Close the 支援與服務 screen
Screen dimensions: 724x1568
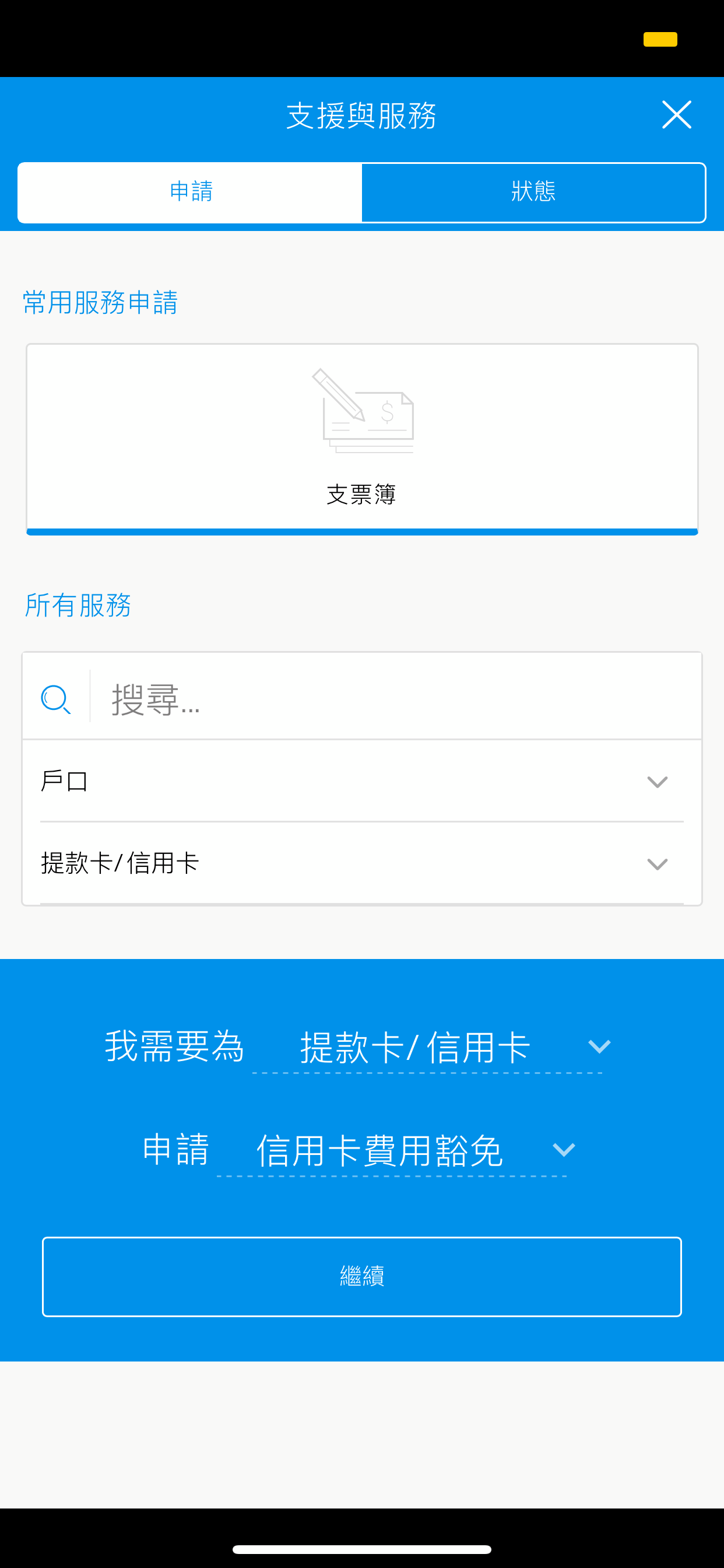coord(676,115)
